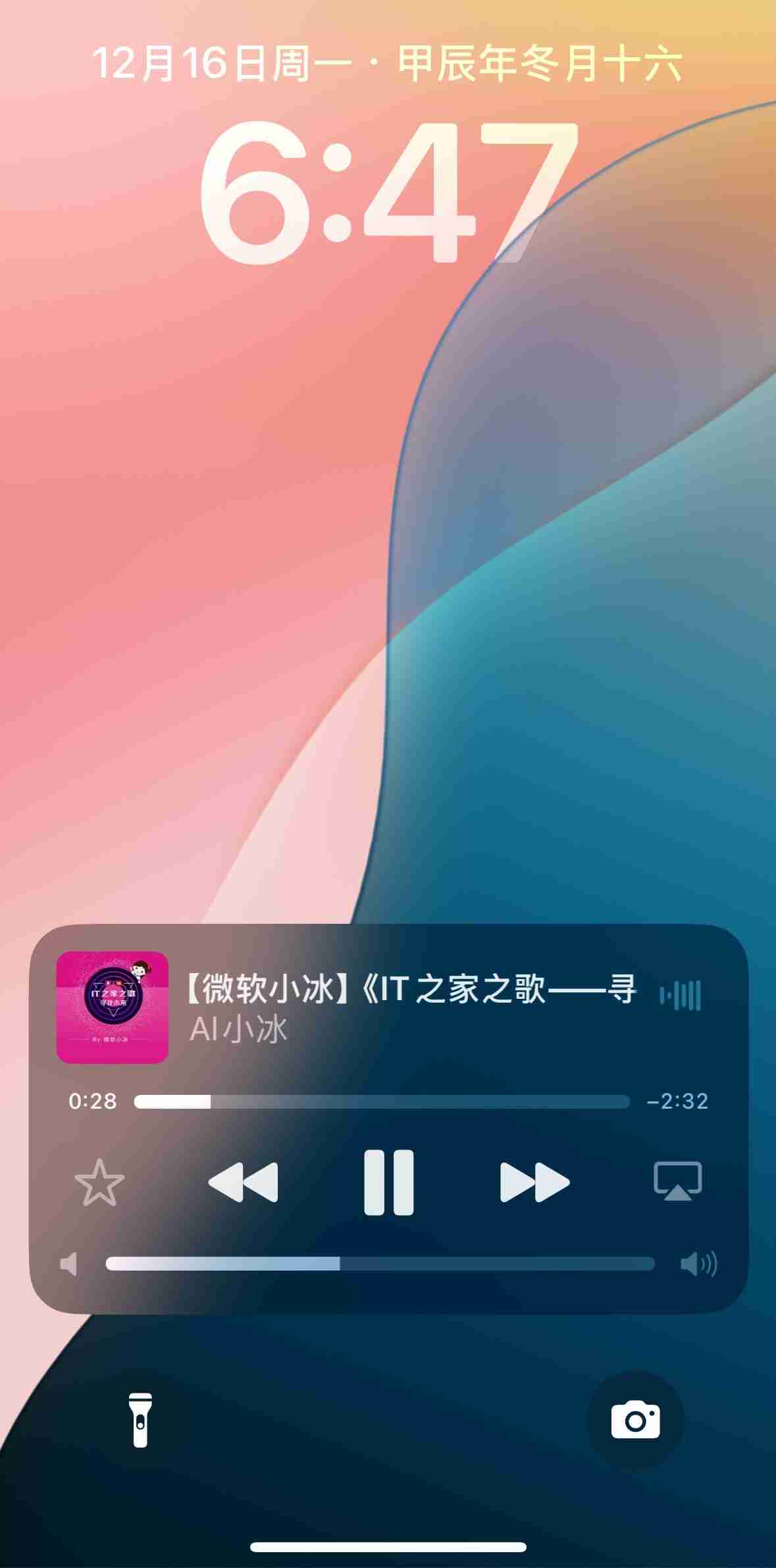Skip to the next track
This screenshot has height=1568, width=776.
(534, 1181)
